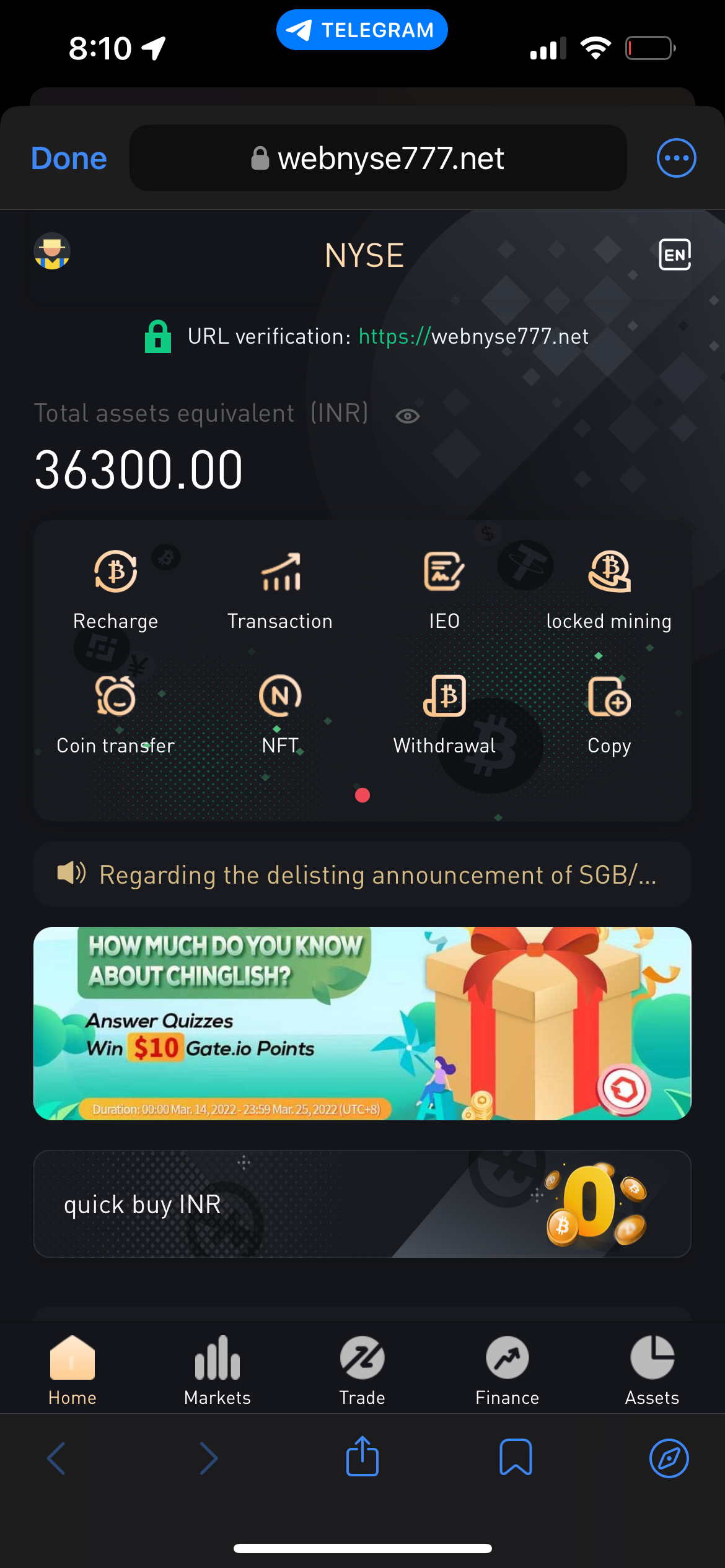This screenshot has width=725, height=1568.
Task: Change language via EN icon
Action: [674, 255]
